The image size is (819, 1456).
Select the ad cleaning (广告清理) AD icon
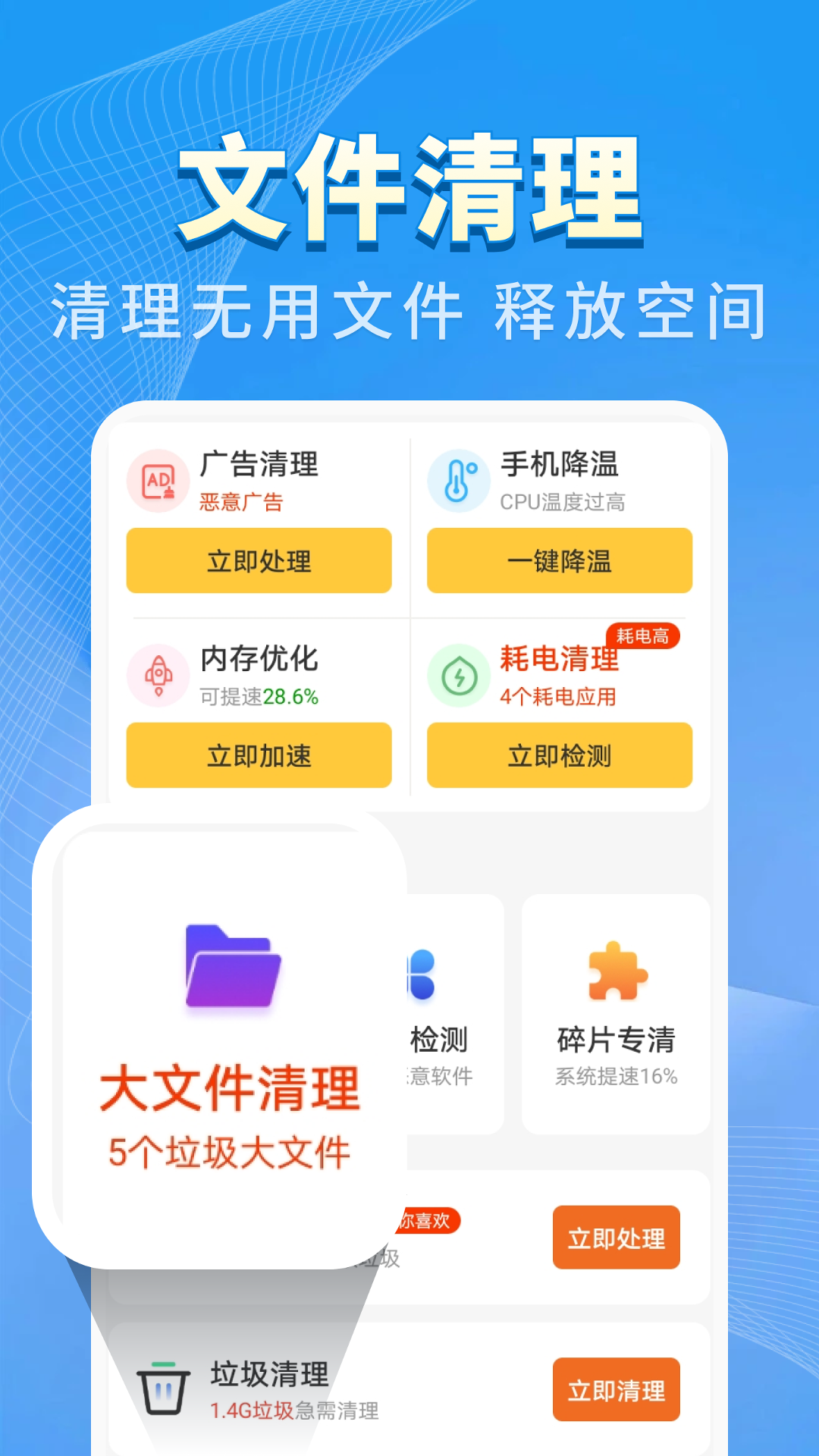[x=157, y=479]
